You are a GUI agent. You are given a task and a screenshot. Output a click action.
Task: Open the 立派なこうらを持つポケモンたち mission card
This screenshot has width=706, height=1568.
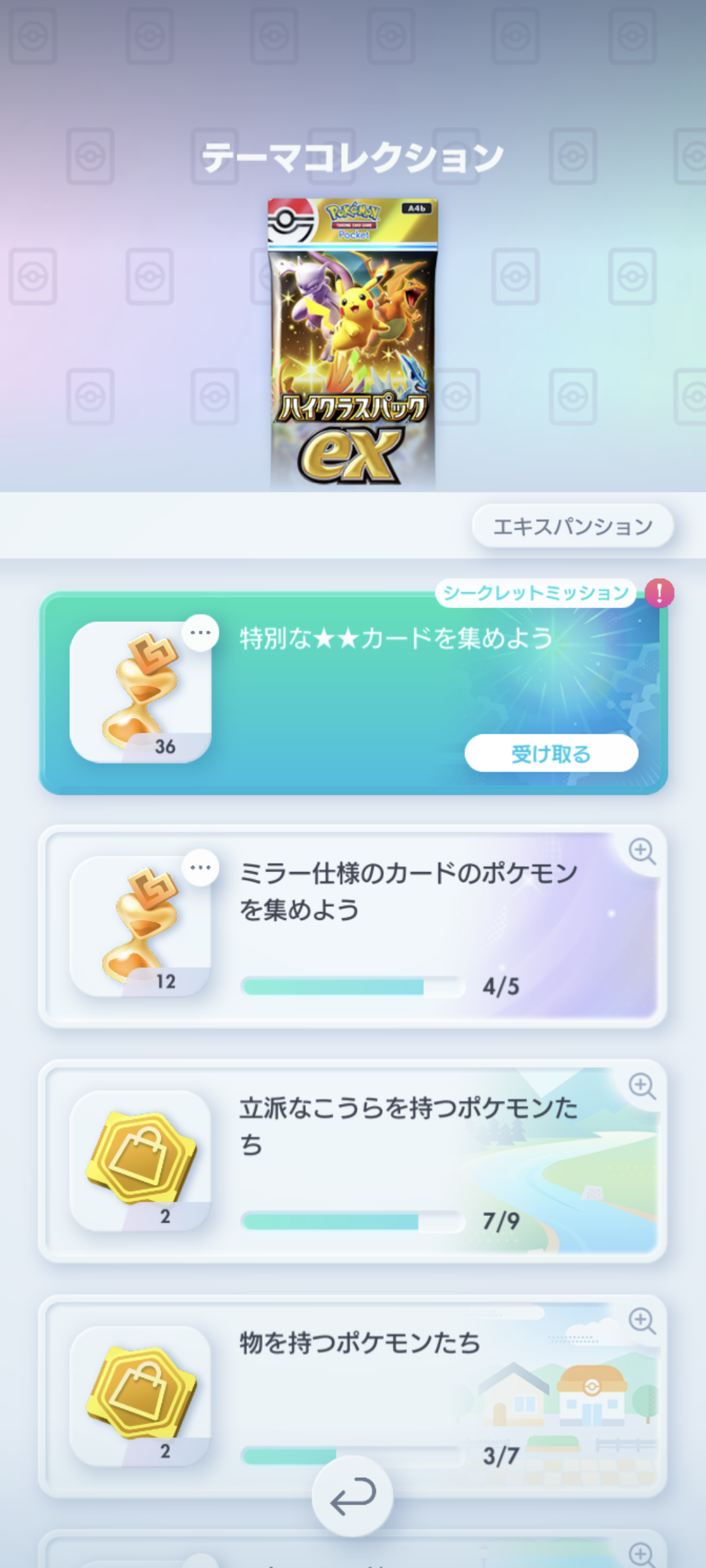[405, 1163]
